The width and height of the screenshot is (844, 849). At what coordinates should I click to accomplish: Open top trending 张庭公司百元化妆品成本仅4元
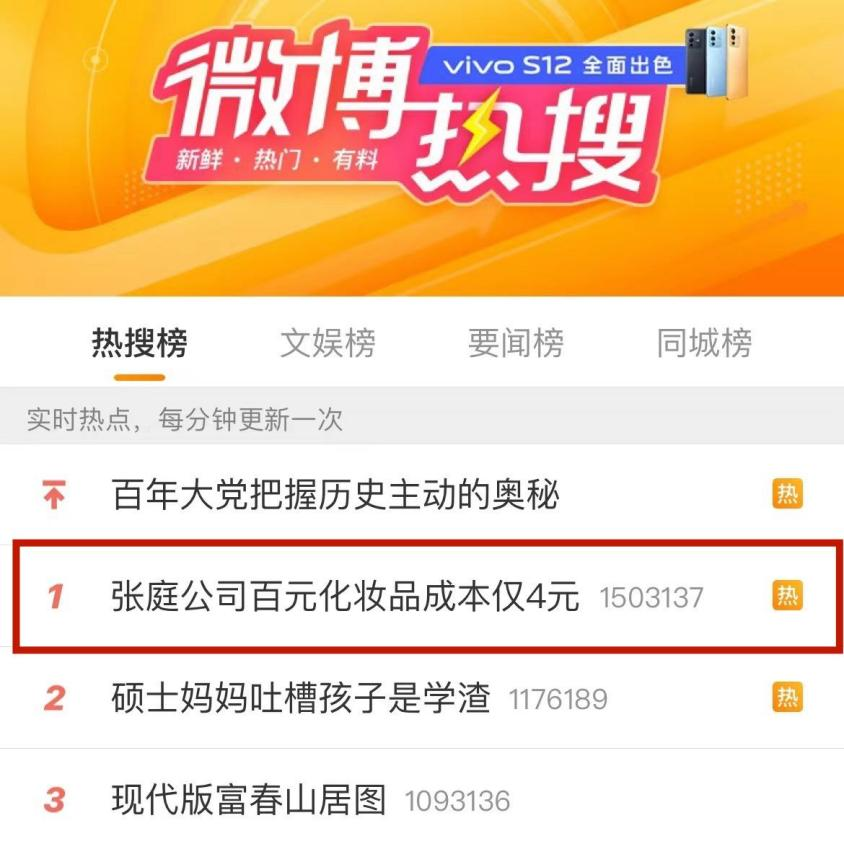tap(345, 597)
